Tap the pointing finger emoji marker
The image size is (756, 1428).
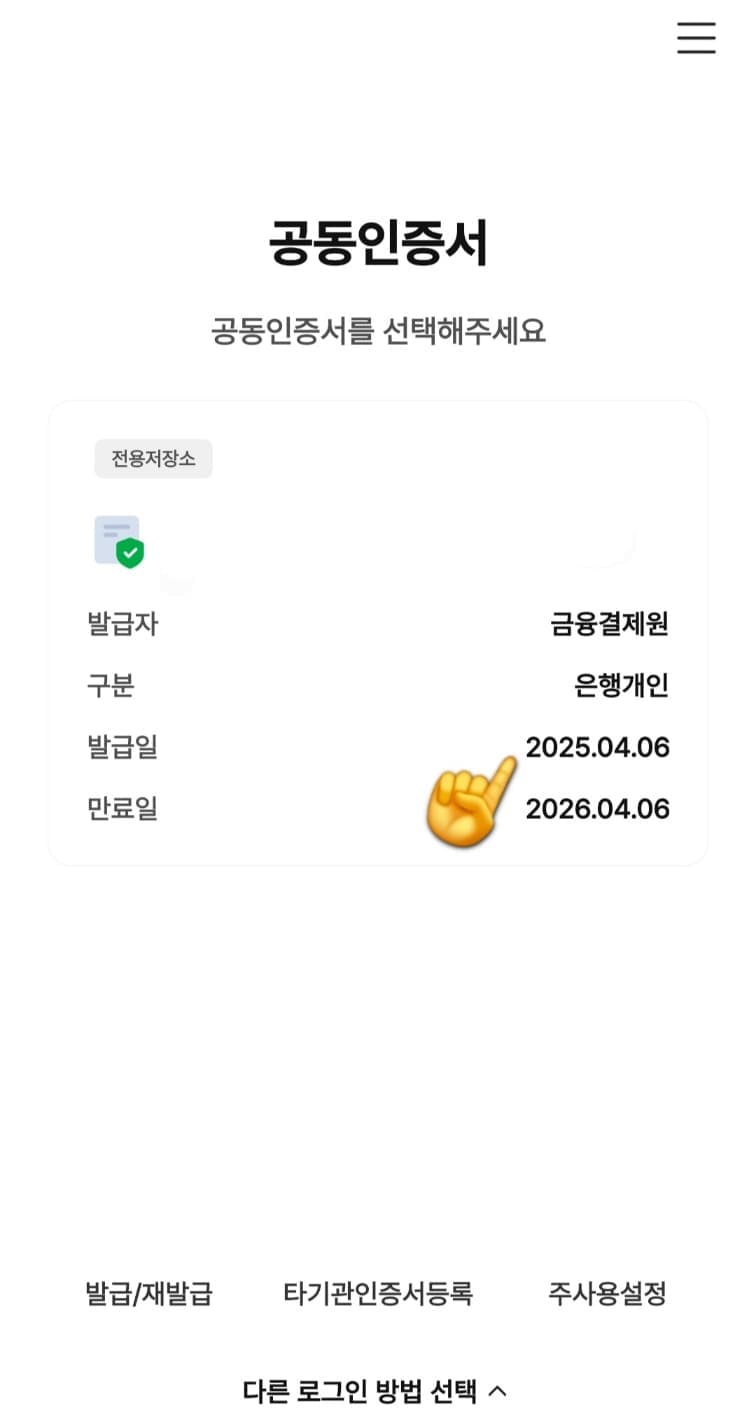point(468,800)
